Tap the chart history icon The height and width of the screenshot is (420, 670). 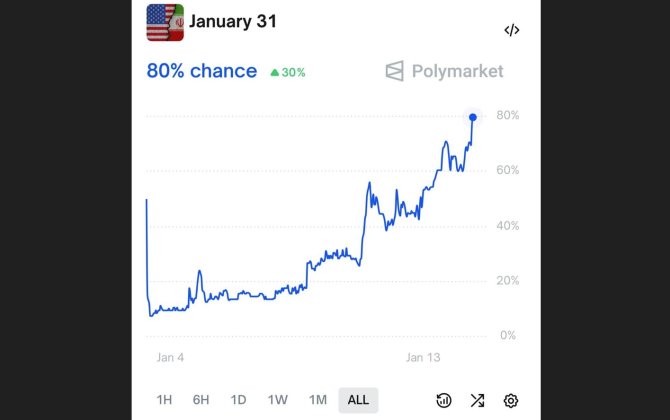point(444,400)
